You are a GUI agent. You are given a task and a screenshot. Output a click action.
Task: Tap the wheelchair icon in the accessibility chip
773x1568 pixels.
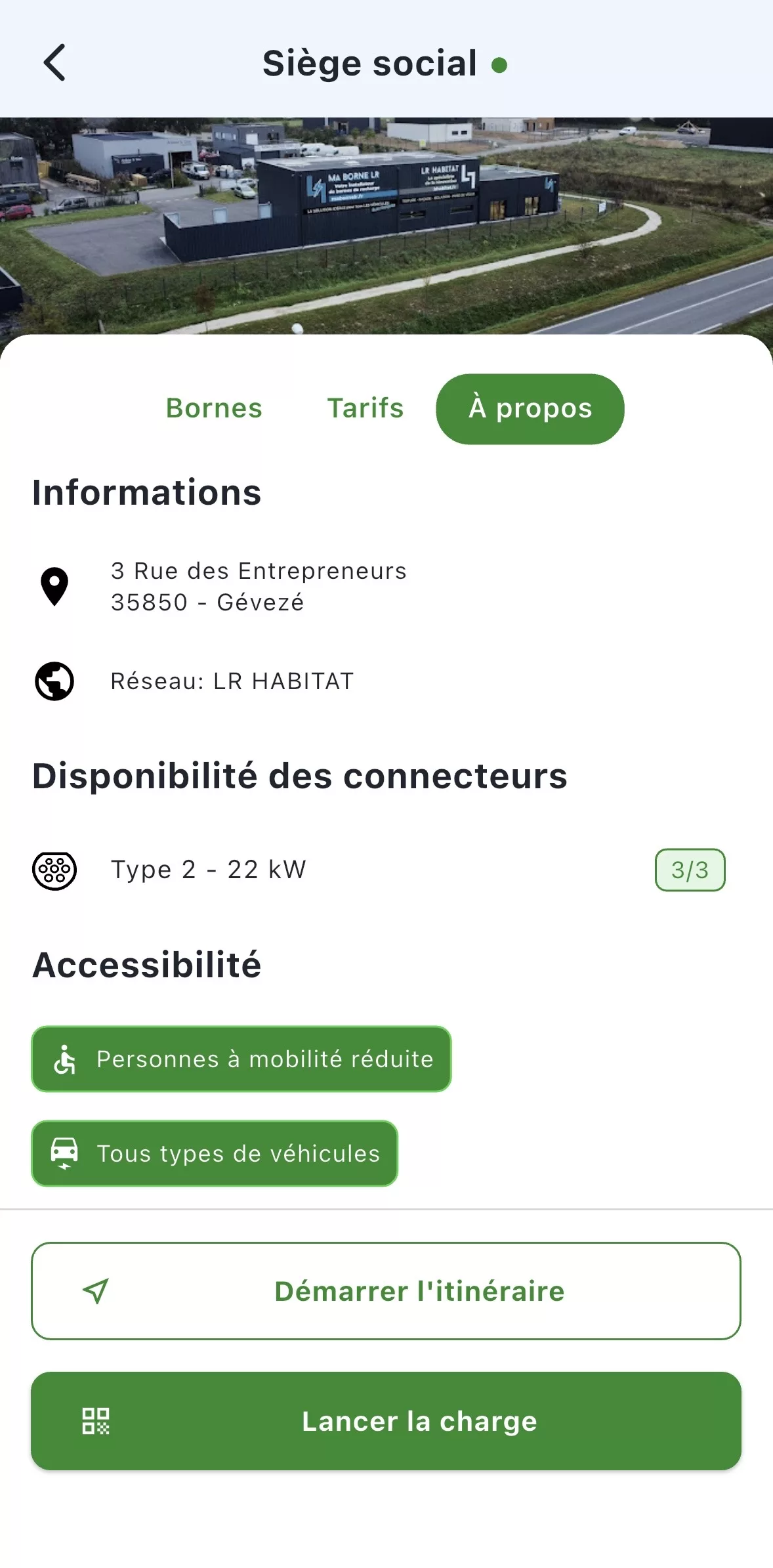(x=64, y=1058)
